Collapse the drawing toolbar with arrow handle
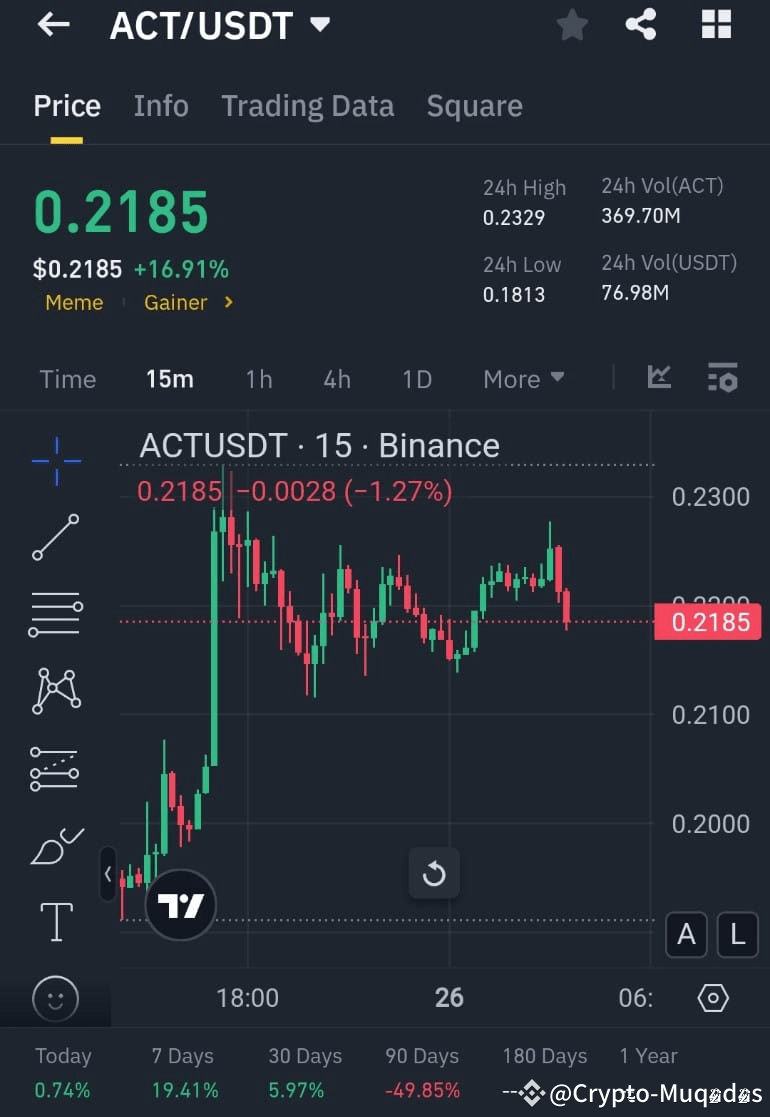 point(108,873)
